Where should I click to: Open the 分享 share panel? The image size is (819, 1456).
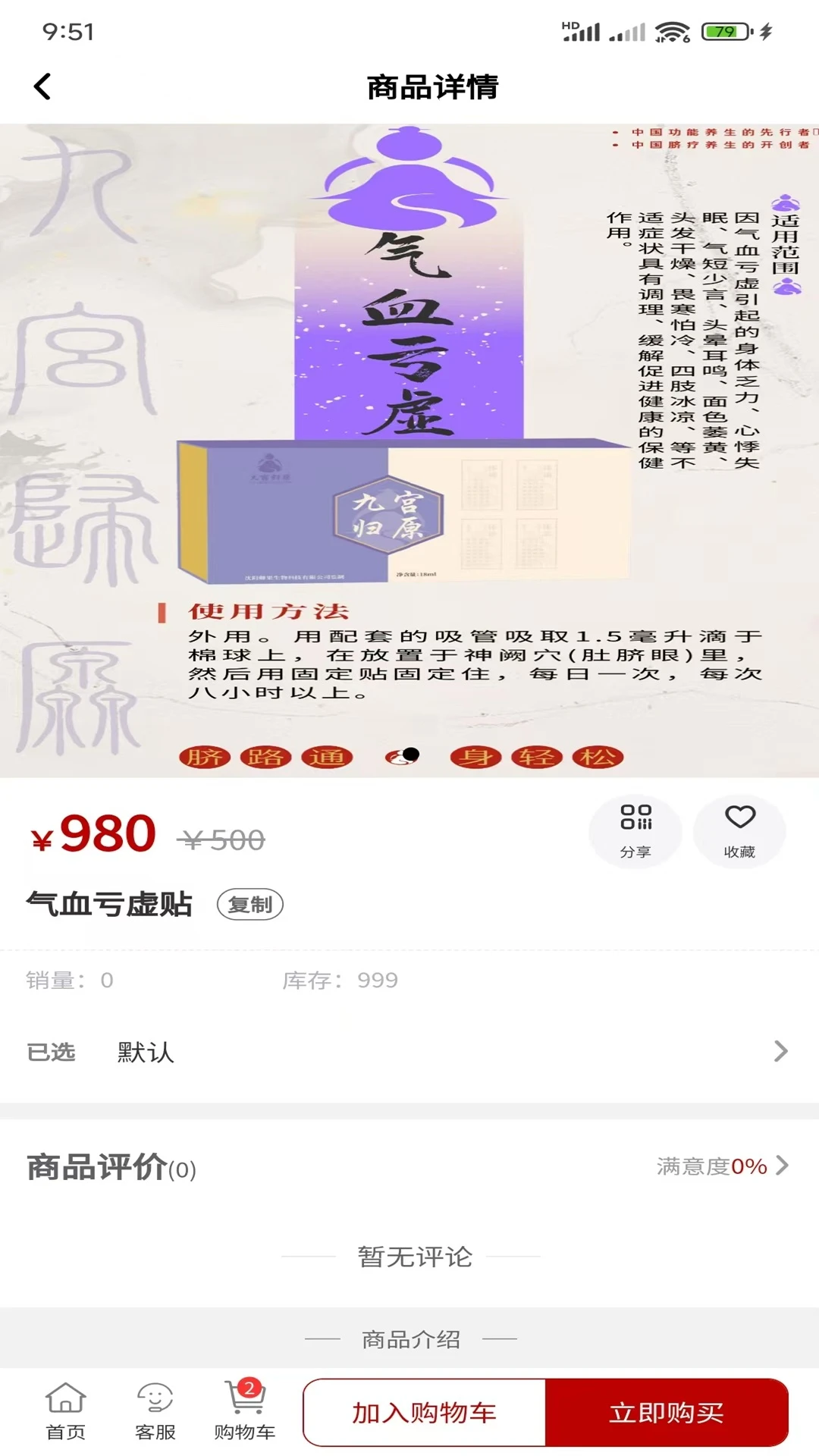point(635,831)
